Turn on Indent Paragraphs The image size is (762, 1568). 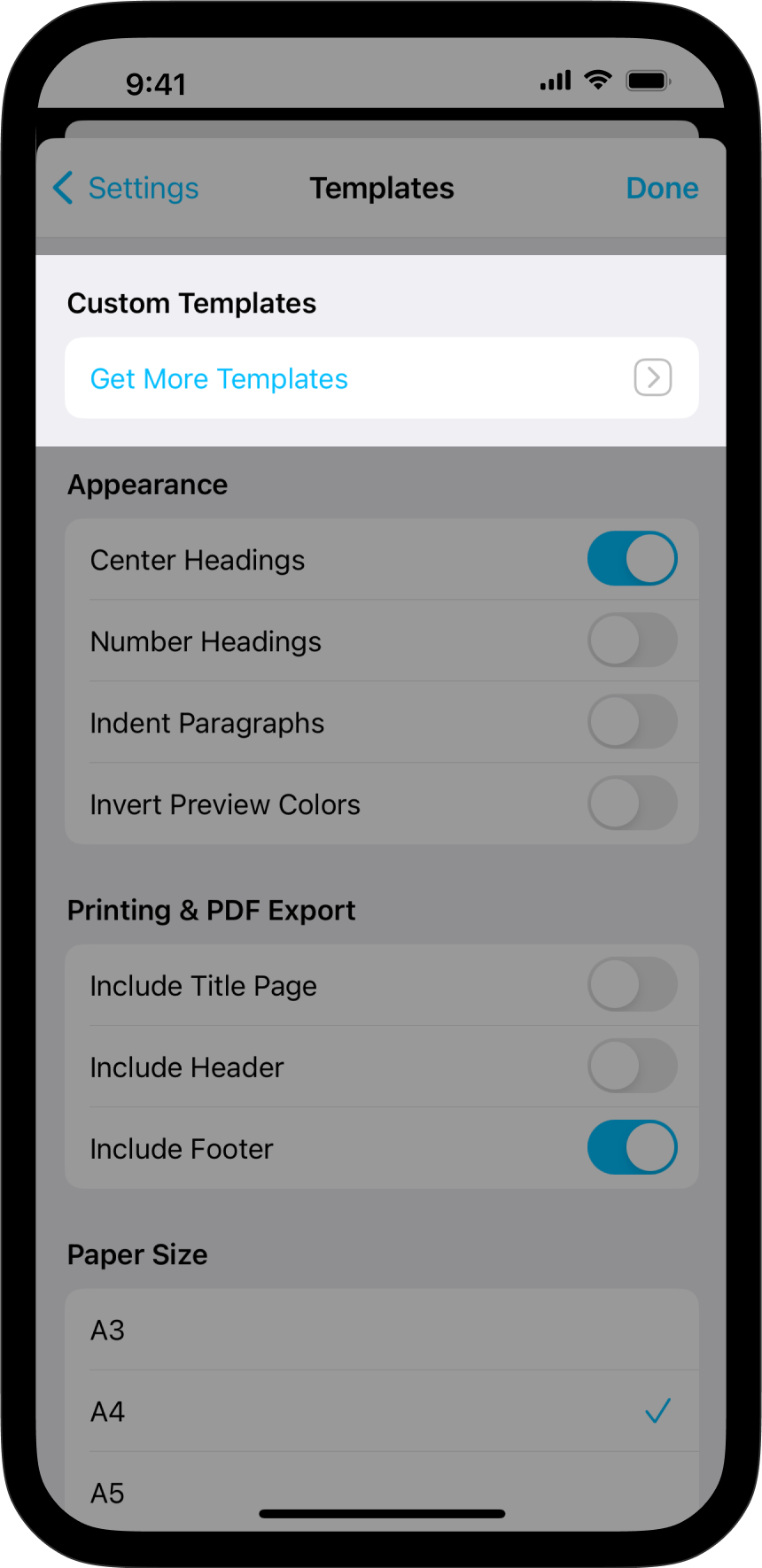(x=632, y=722)
